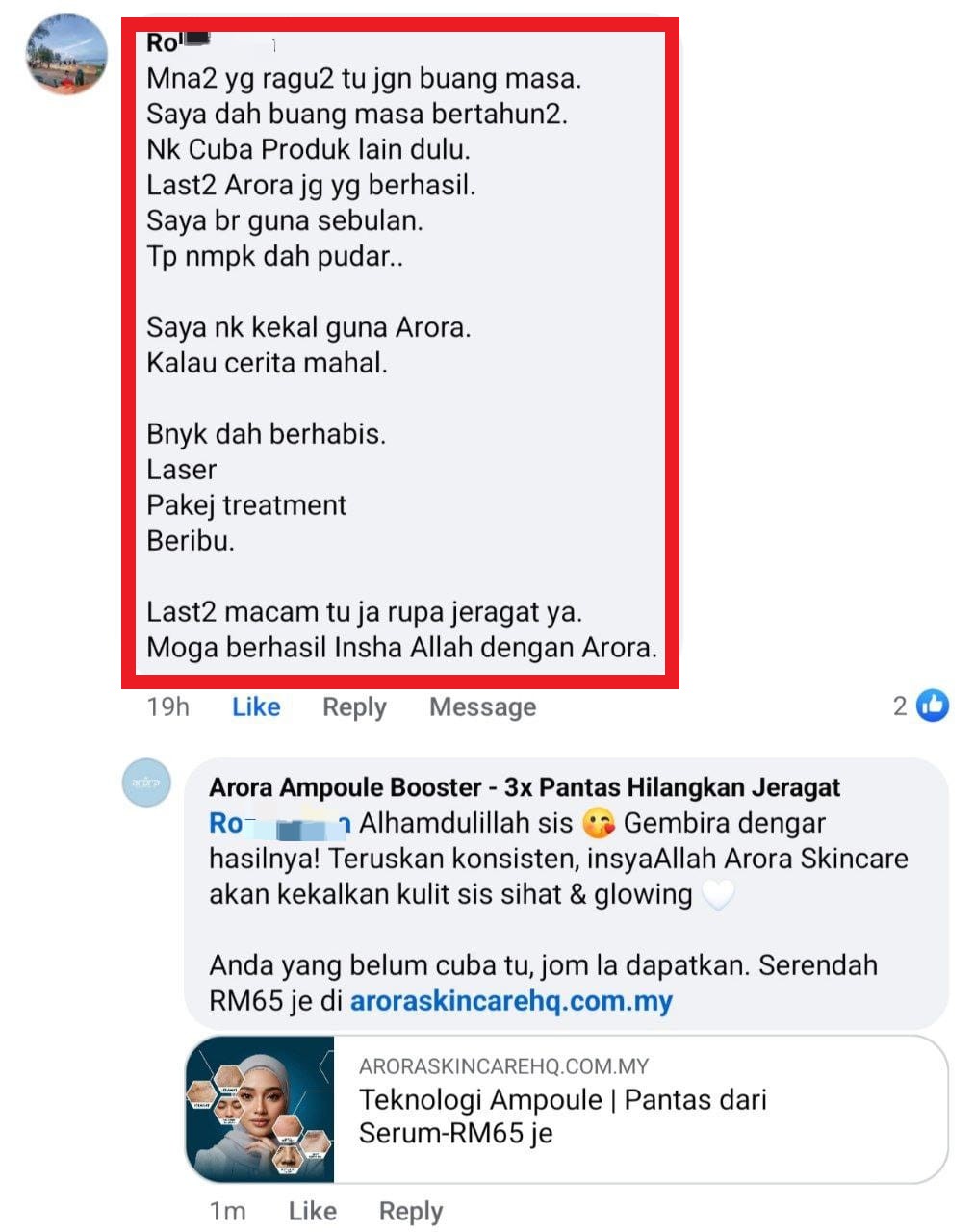
Task: Like Arora Ampoule Booster's 1m reply
Action: coord(312,1211)
